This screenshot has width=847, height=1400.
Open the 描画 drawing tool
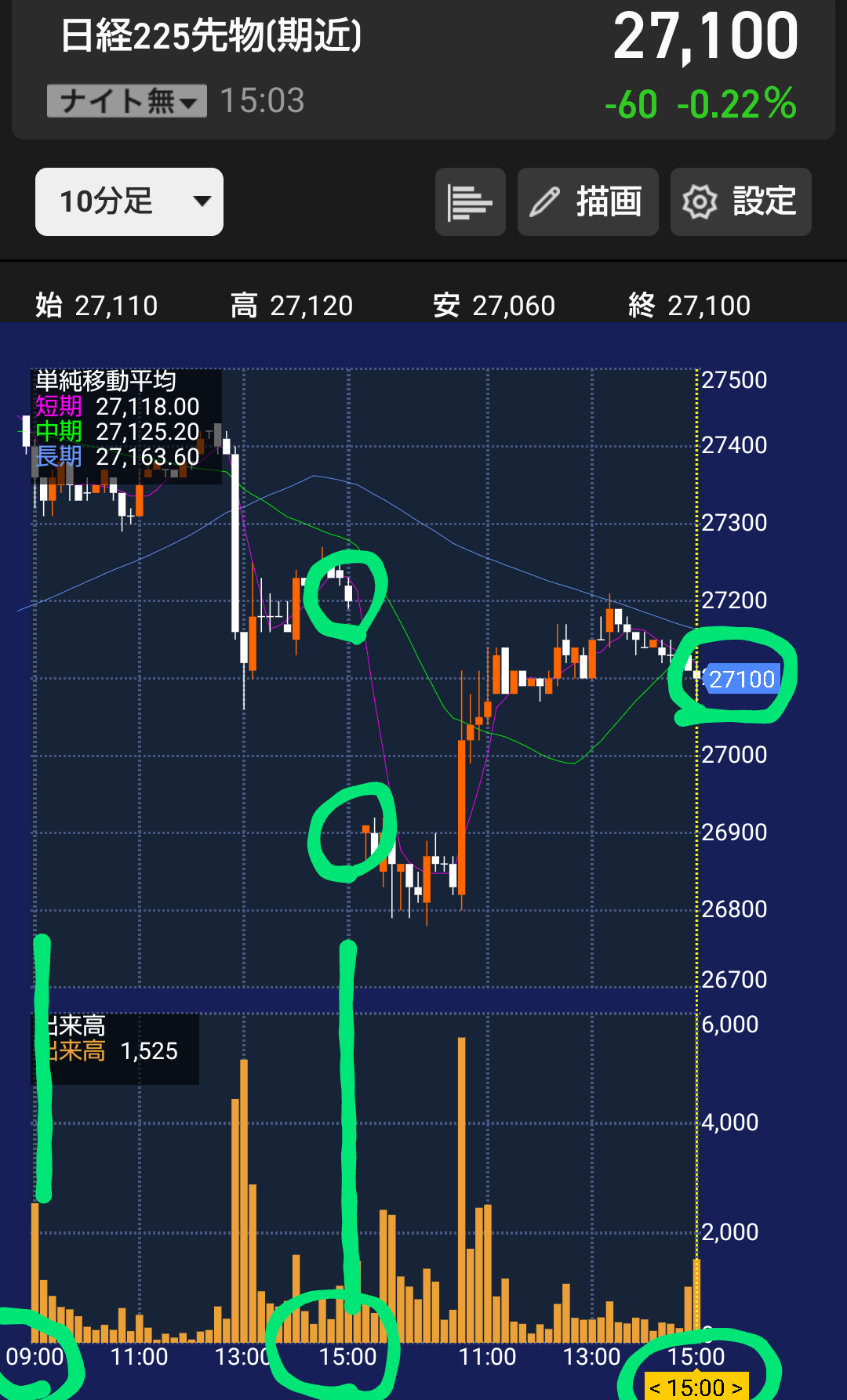click(x=587, y=201)
